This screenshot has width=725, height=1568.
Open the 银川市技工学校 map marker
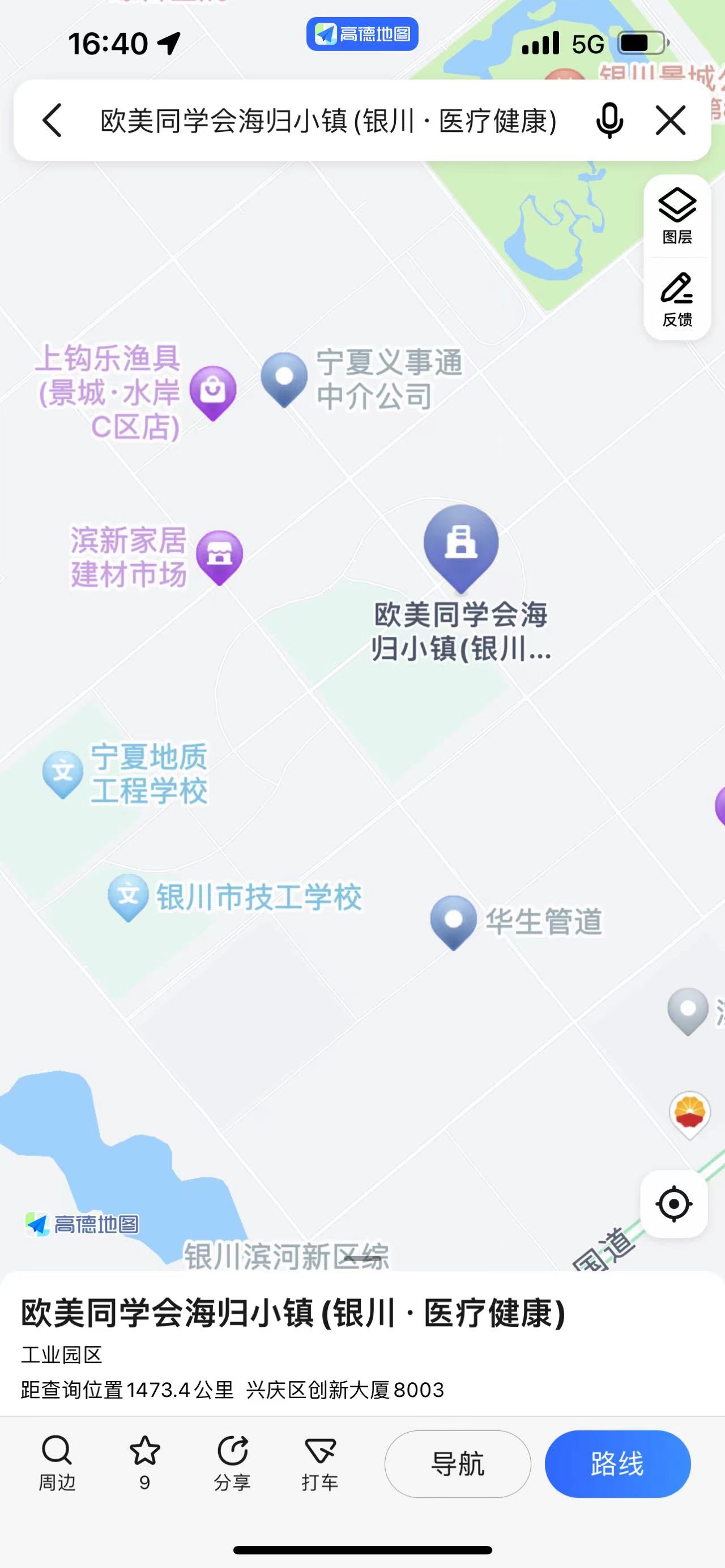[x=129, y=897]
